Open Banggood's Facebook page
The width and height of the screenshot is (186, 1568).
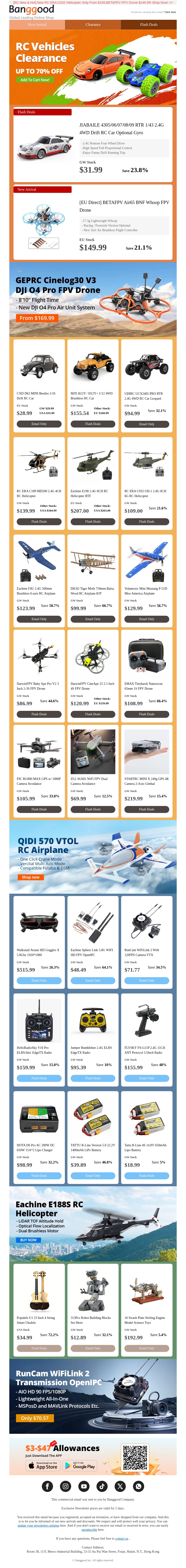click(47, 1486)
